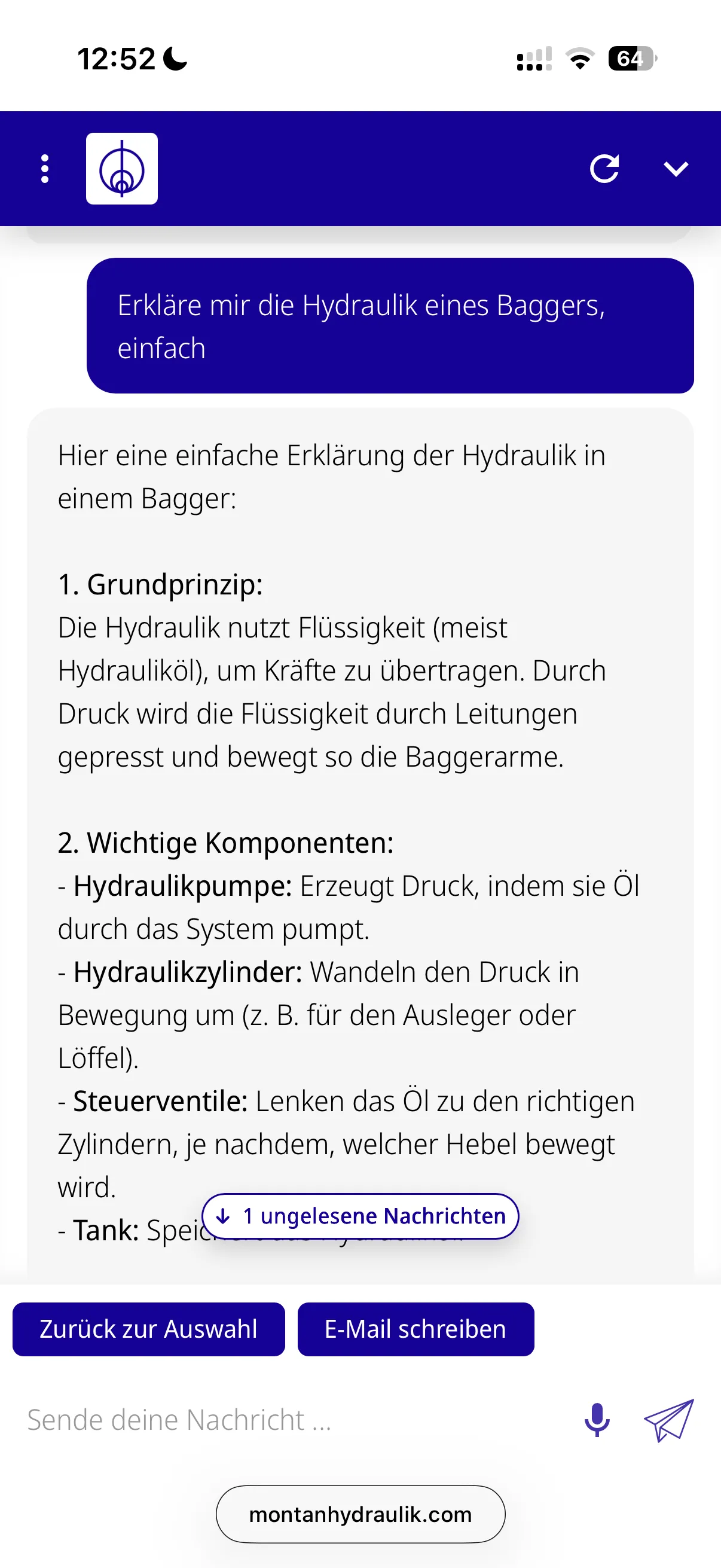Restart the conversation with the refresh icon
The image size is (721, 1568).
pyautogui.click(x=605, y=169)
